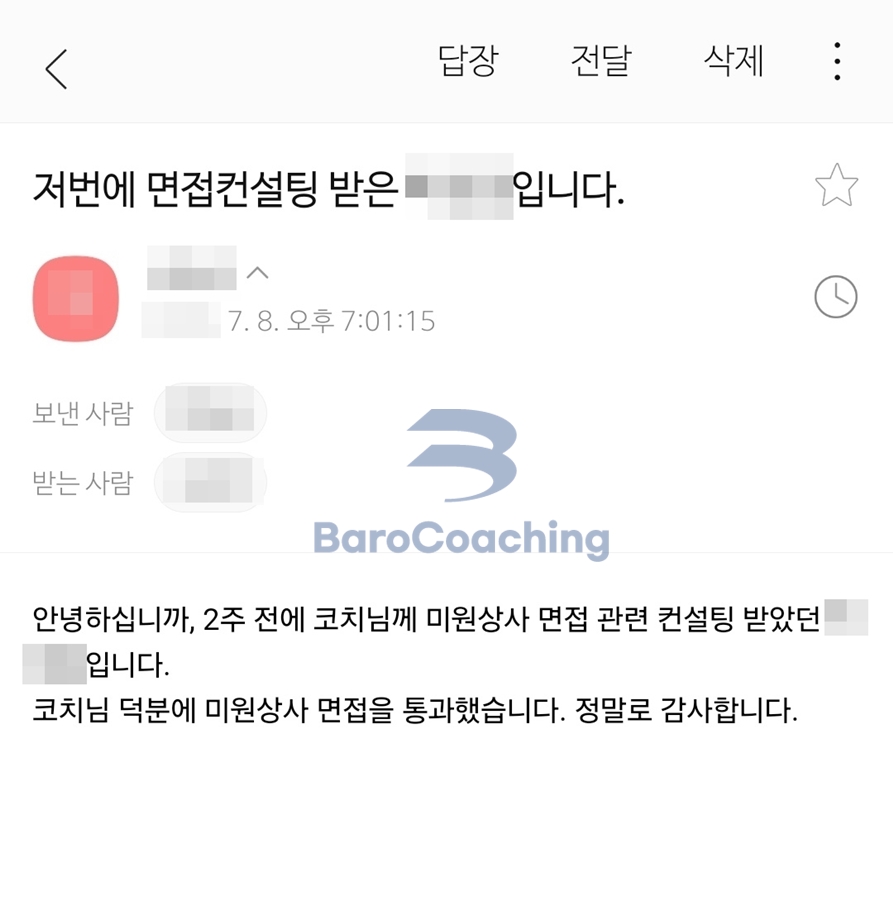Delete this email with 삭제
This screenshot has height=900, width=893.
733,62
